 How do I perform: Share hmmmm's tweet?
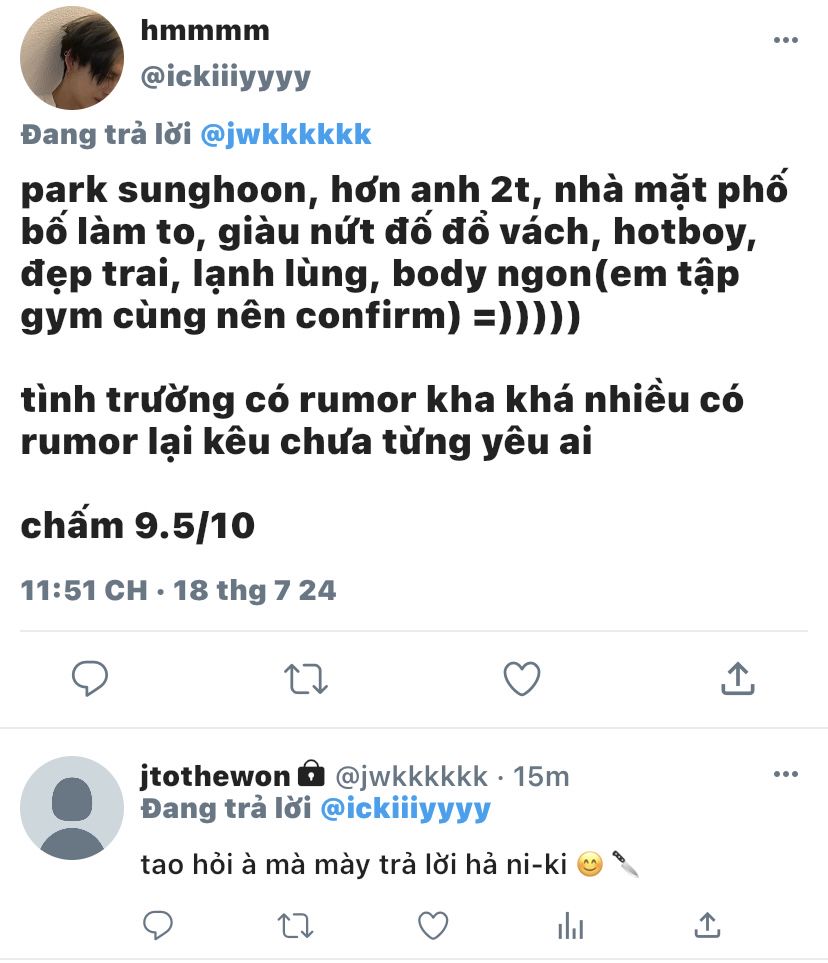tap(738, 679)
